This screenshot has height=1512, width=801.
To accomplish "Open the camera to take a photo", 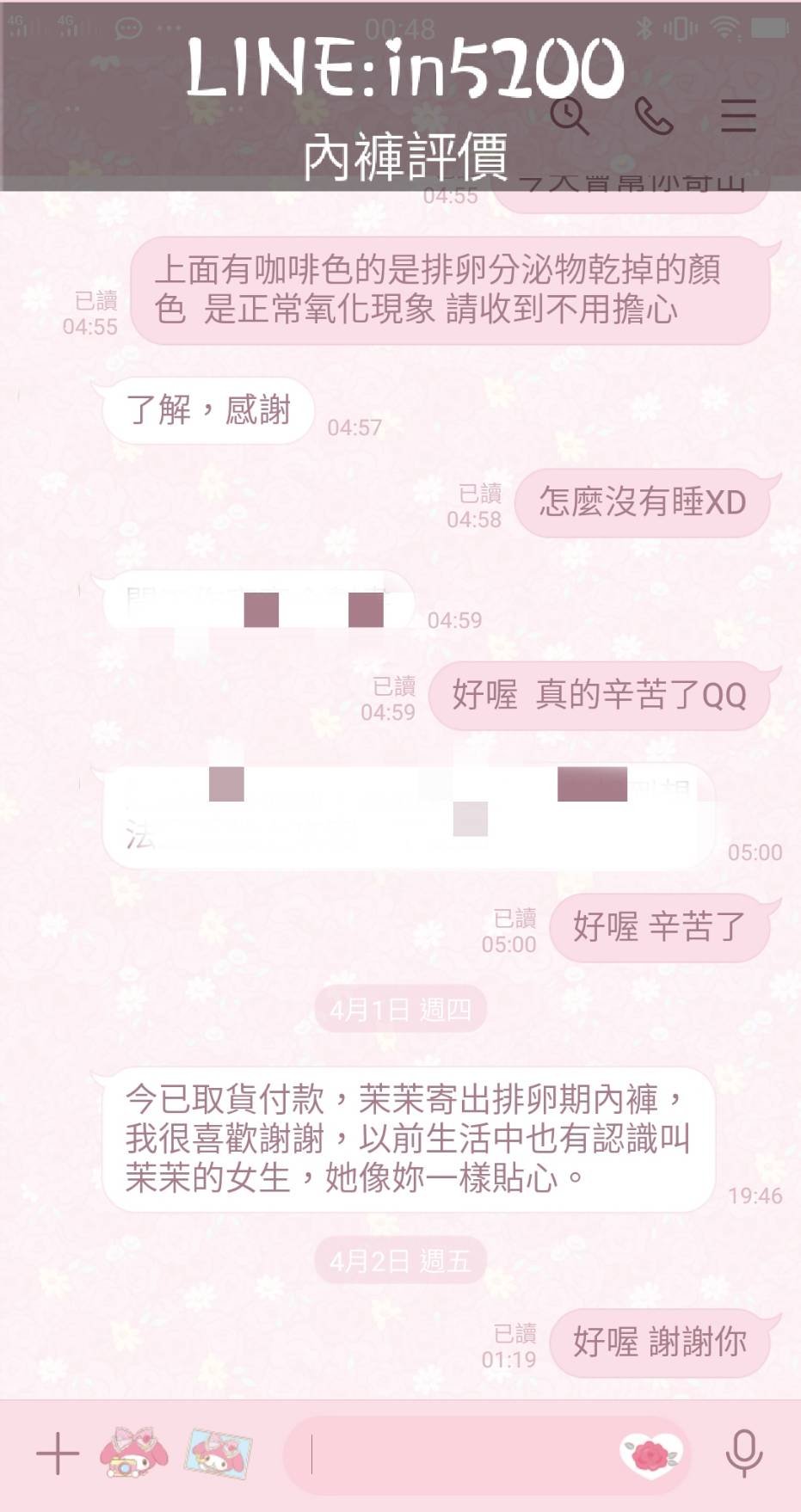I will 133,1454.
